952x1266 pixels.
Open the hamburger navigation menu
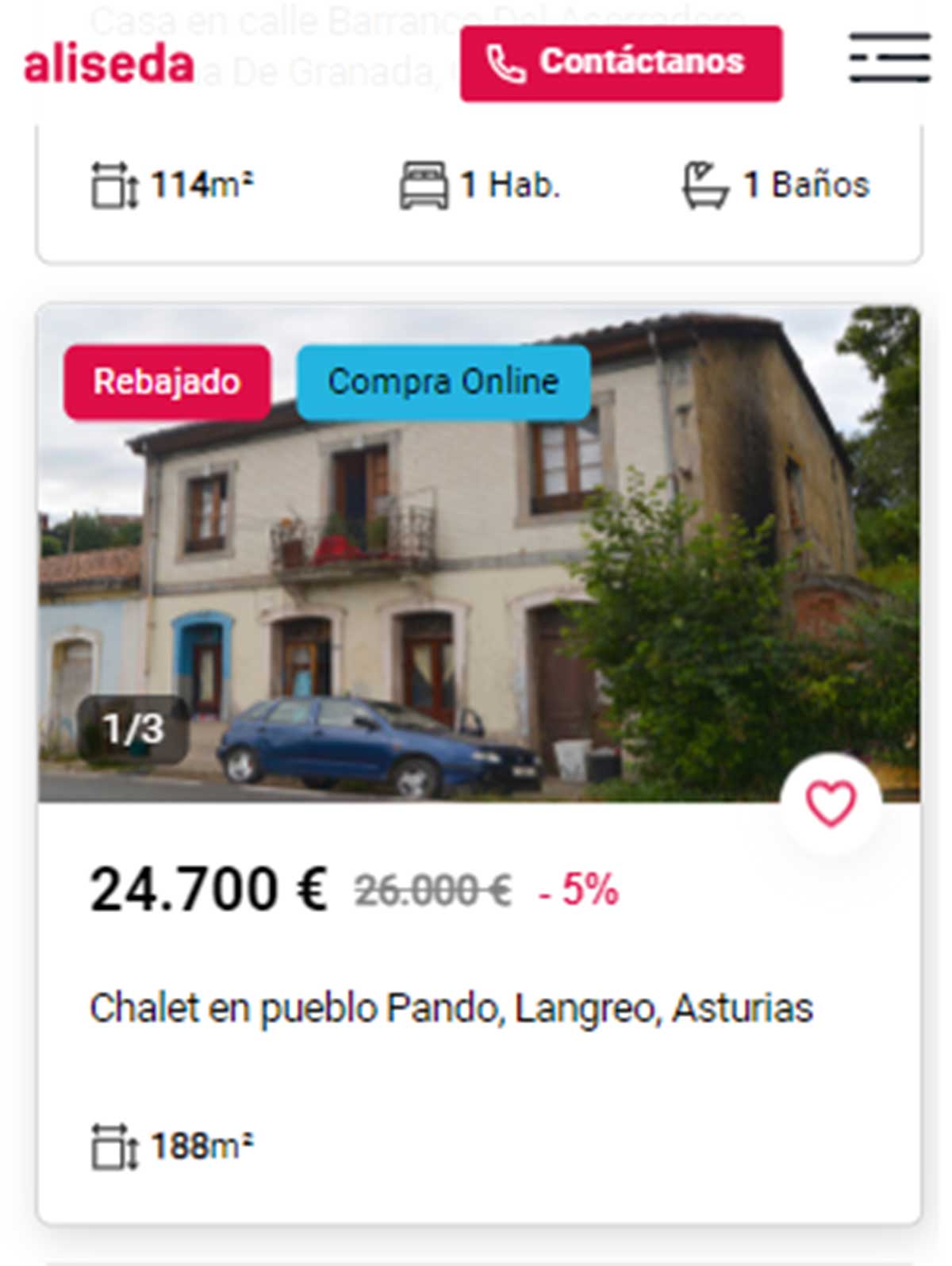pyautogui.click(x=890, y=57)
